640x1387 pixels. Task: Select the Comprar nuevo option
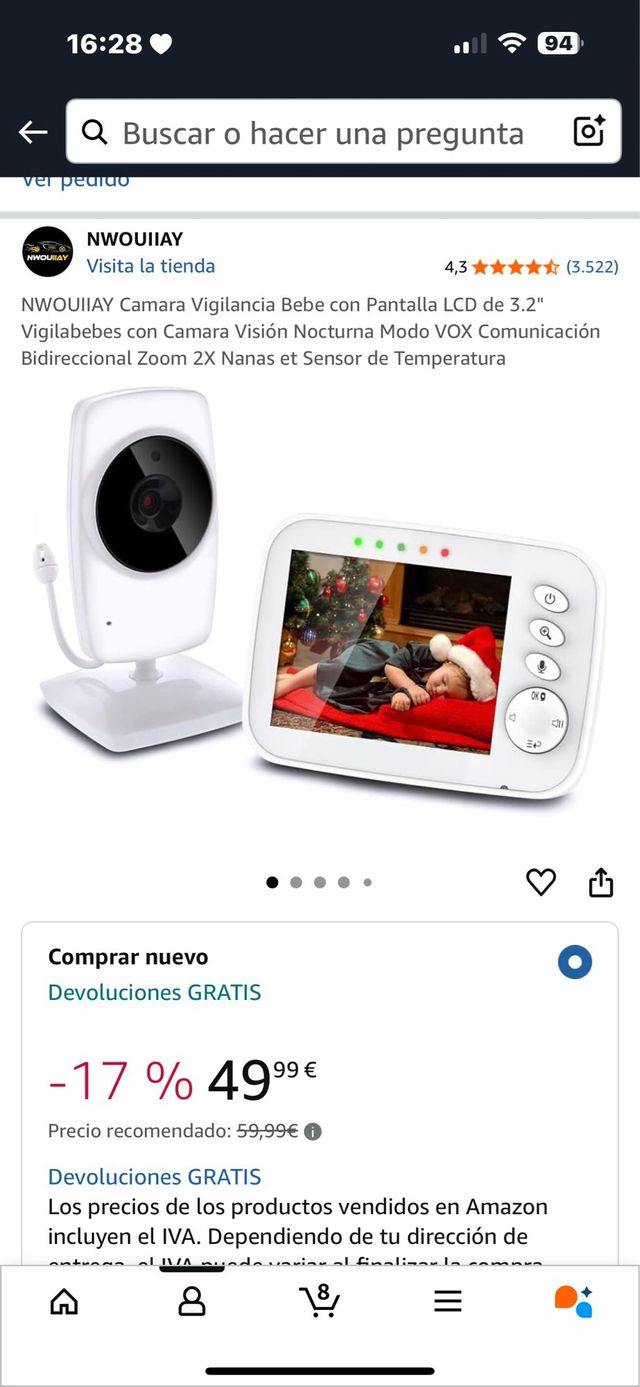[575, 963]
